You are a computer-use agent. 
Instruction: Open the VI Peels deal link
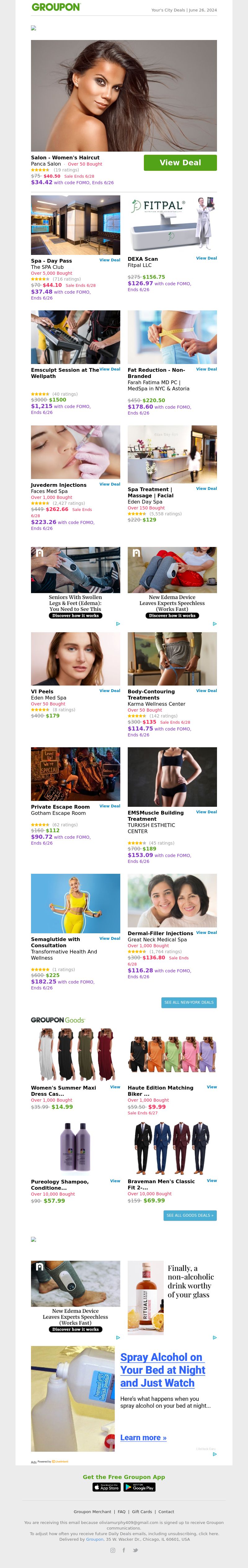109,691
